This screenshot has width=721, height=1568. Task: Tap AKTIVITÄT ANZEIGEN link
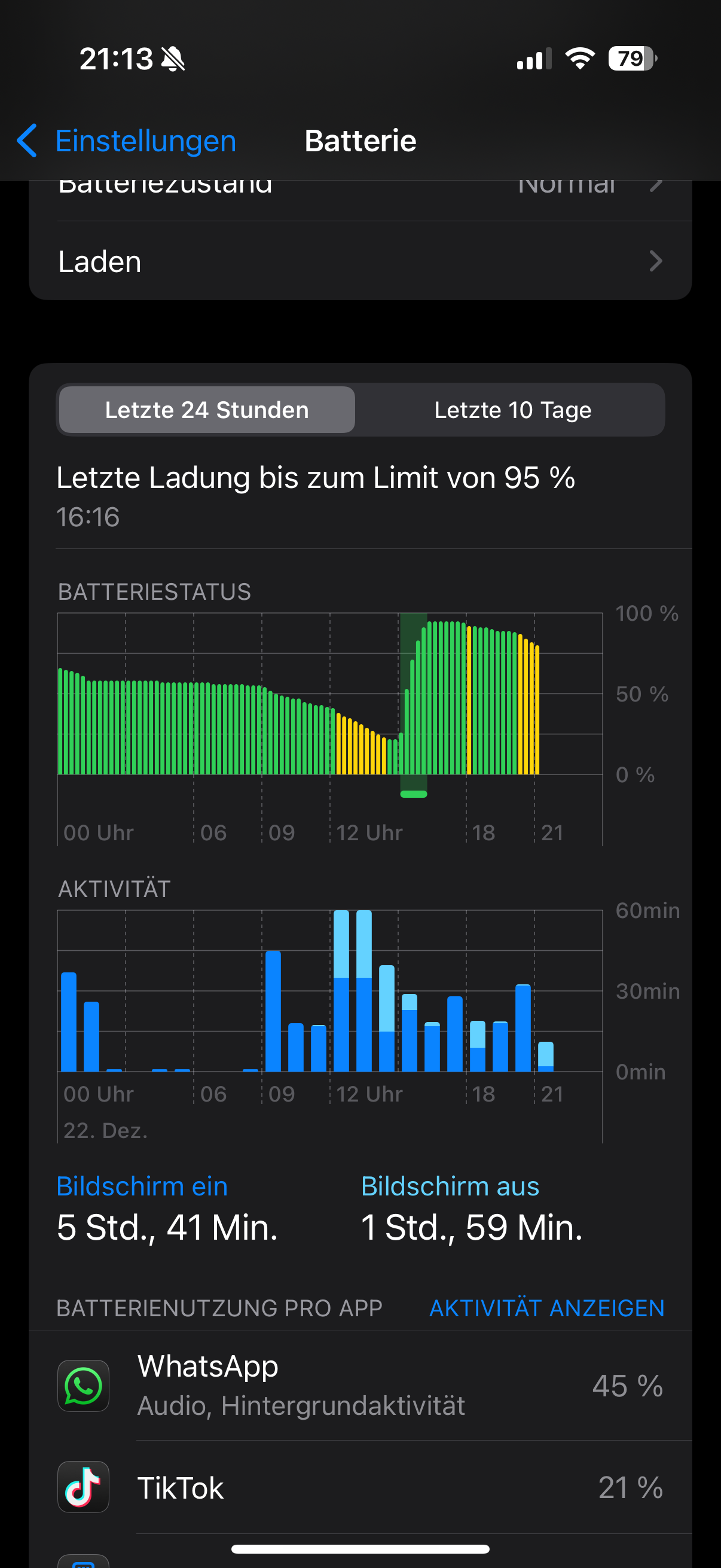click(546, 1308)
